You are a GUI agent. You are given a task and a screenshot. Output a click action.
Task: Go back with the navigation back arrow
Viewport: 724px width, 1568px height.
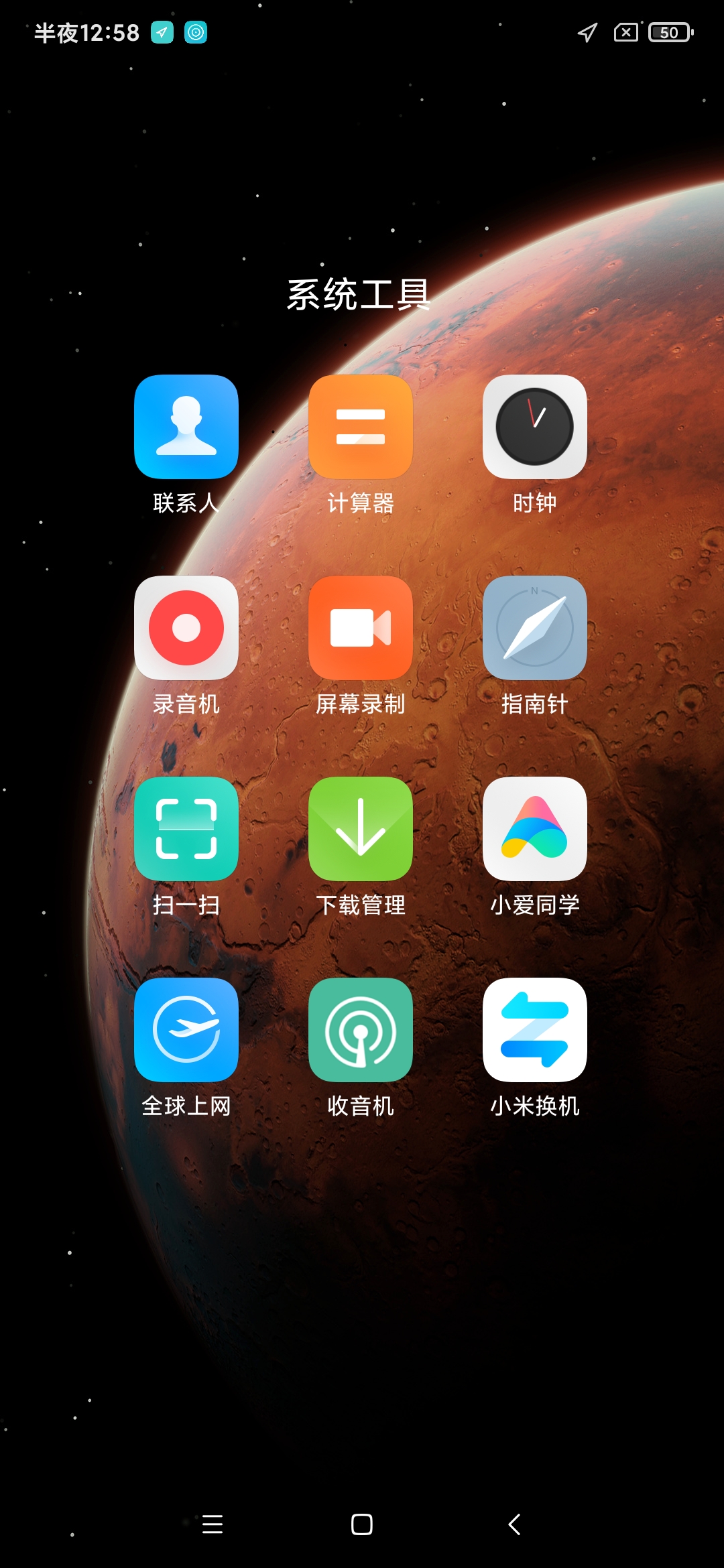(x=514, y=1524)
